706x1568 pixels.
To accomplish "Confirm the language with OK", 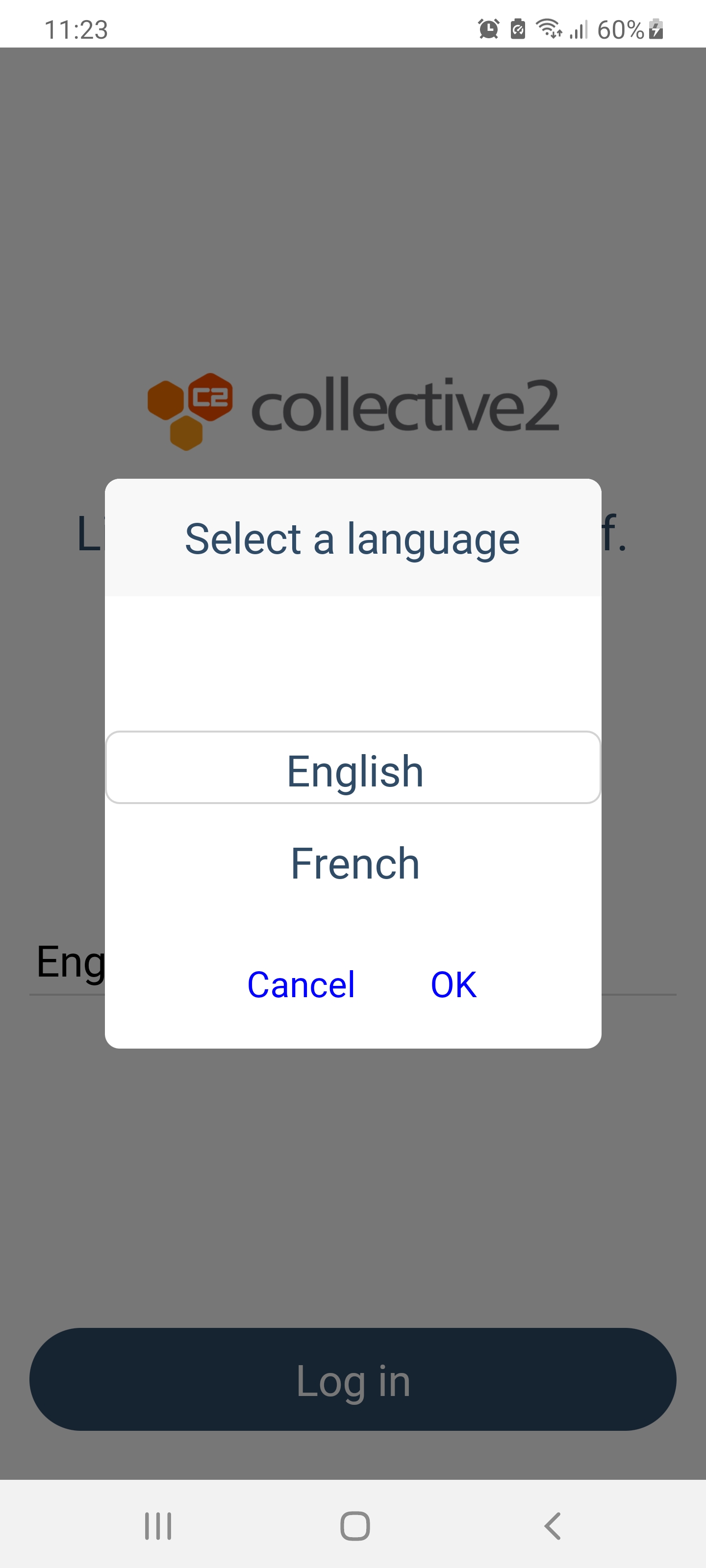I will [x=453, y=983].
